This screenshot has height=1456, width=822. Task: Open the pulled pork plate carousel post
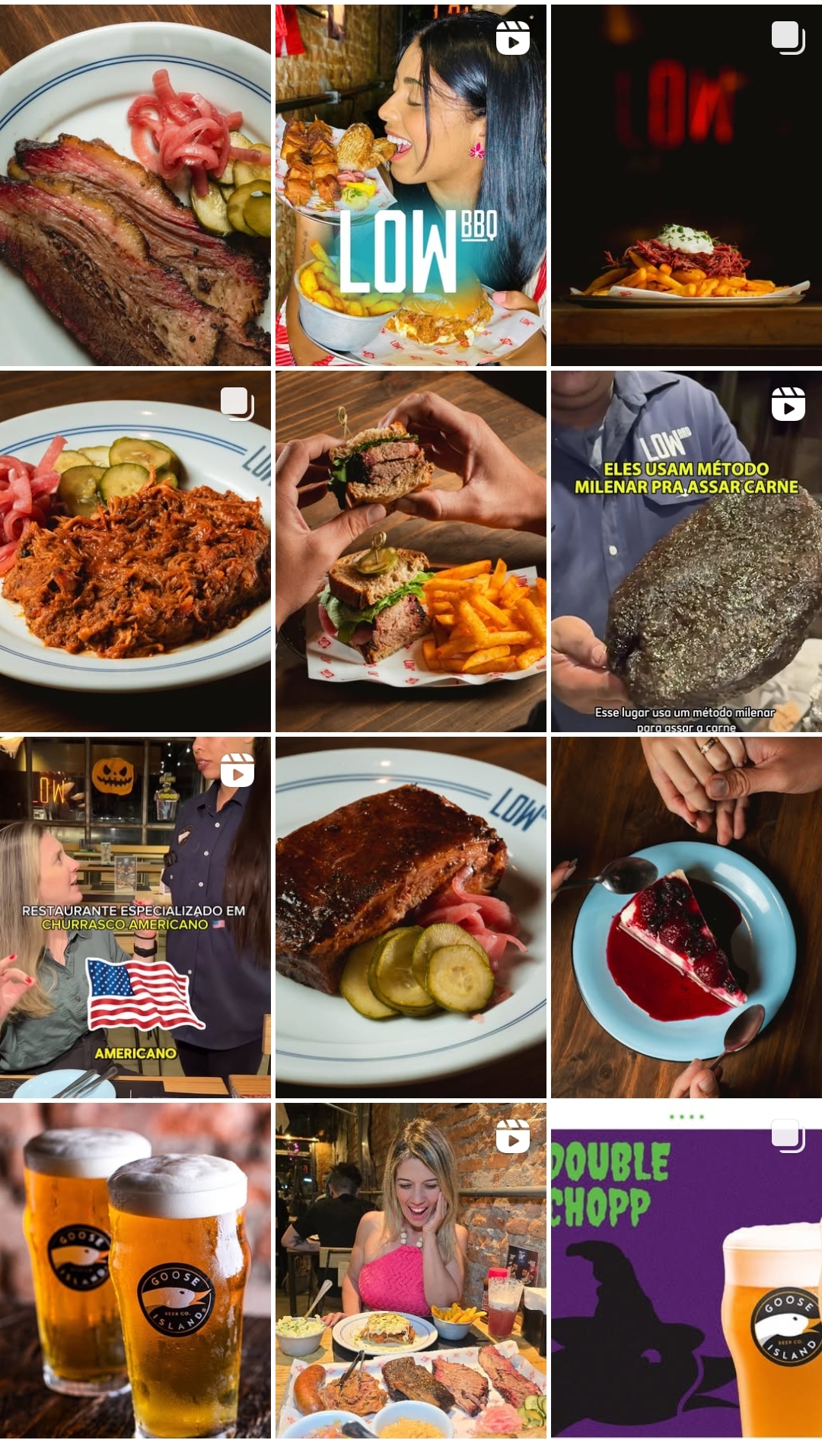point(135,551)
